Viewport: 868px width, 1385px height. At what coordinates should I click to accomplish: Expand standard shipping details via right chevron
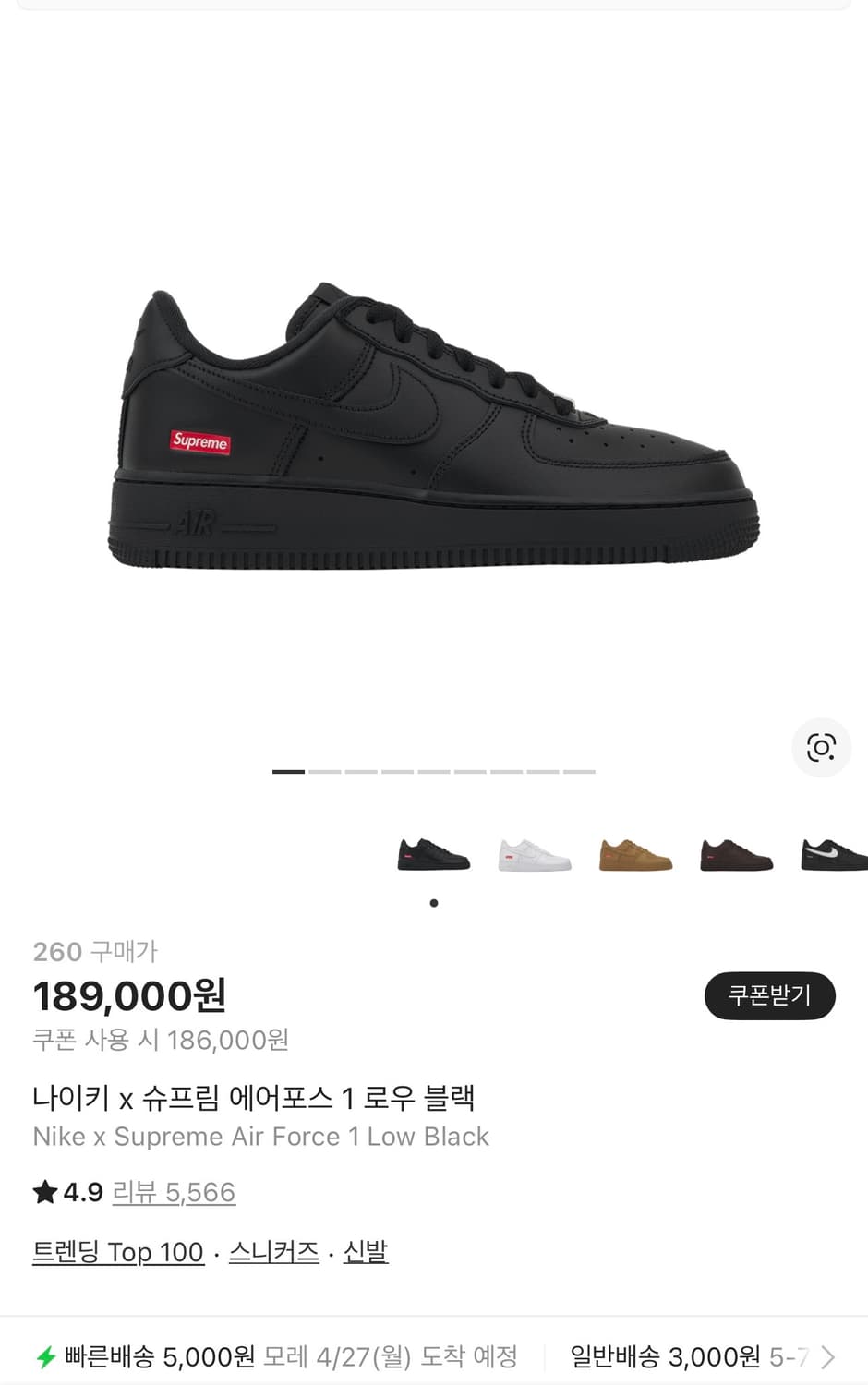click(829, 1357)
